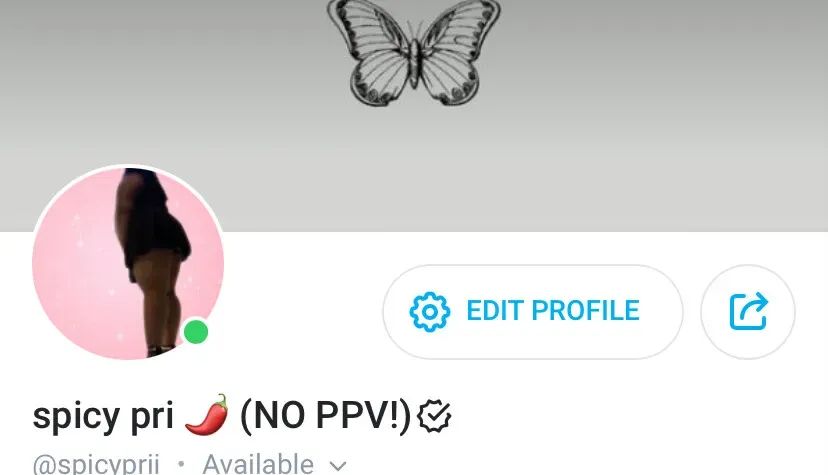Screen dimensions: 828x475
Task: View the butterfly cover image
Action: pos(414,116)
